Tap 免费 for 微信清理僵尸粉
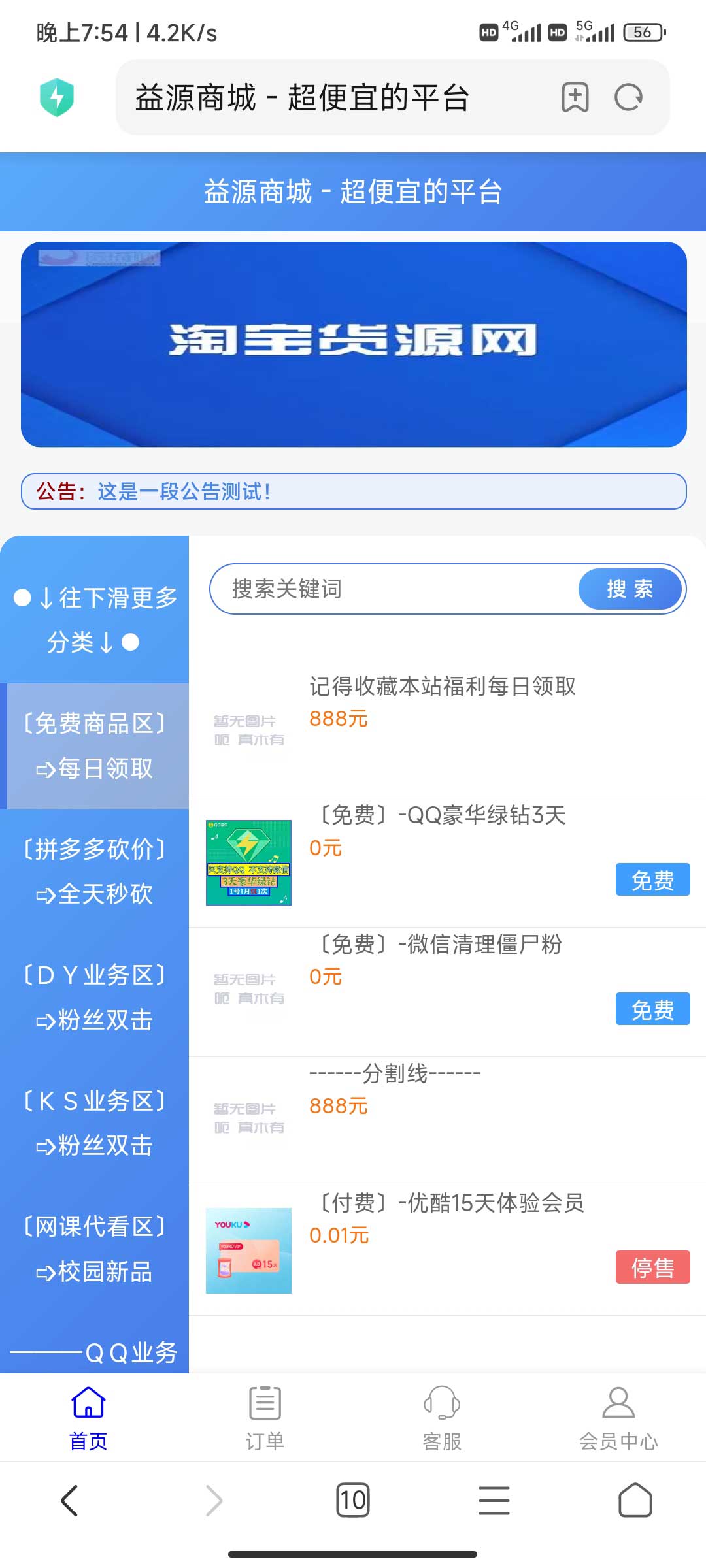Viewport: 706px width, 1568px height. 652,1009
